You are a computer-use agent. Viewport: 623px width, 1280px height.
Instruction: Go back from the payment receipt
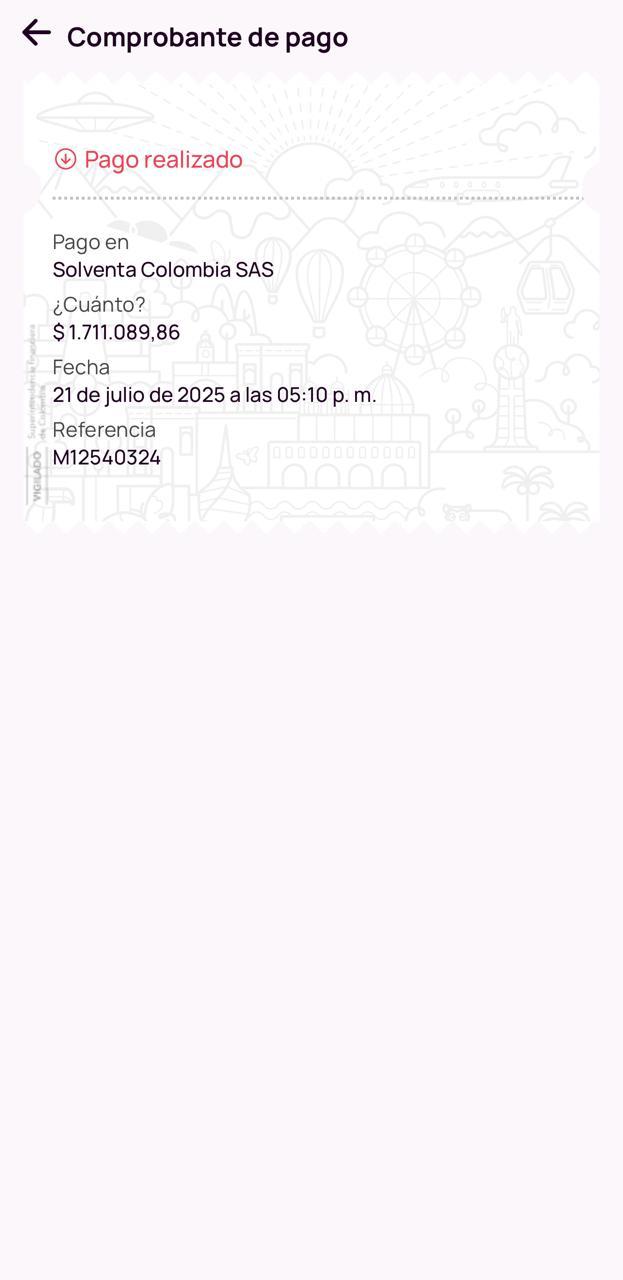click(x=36, y=33)
